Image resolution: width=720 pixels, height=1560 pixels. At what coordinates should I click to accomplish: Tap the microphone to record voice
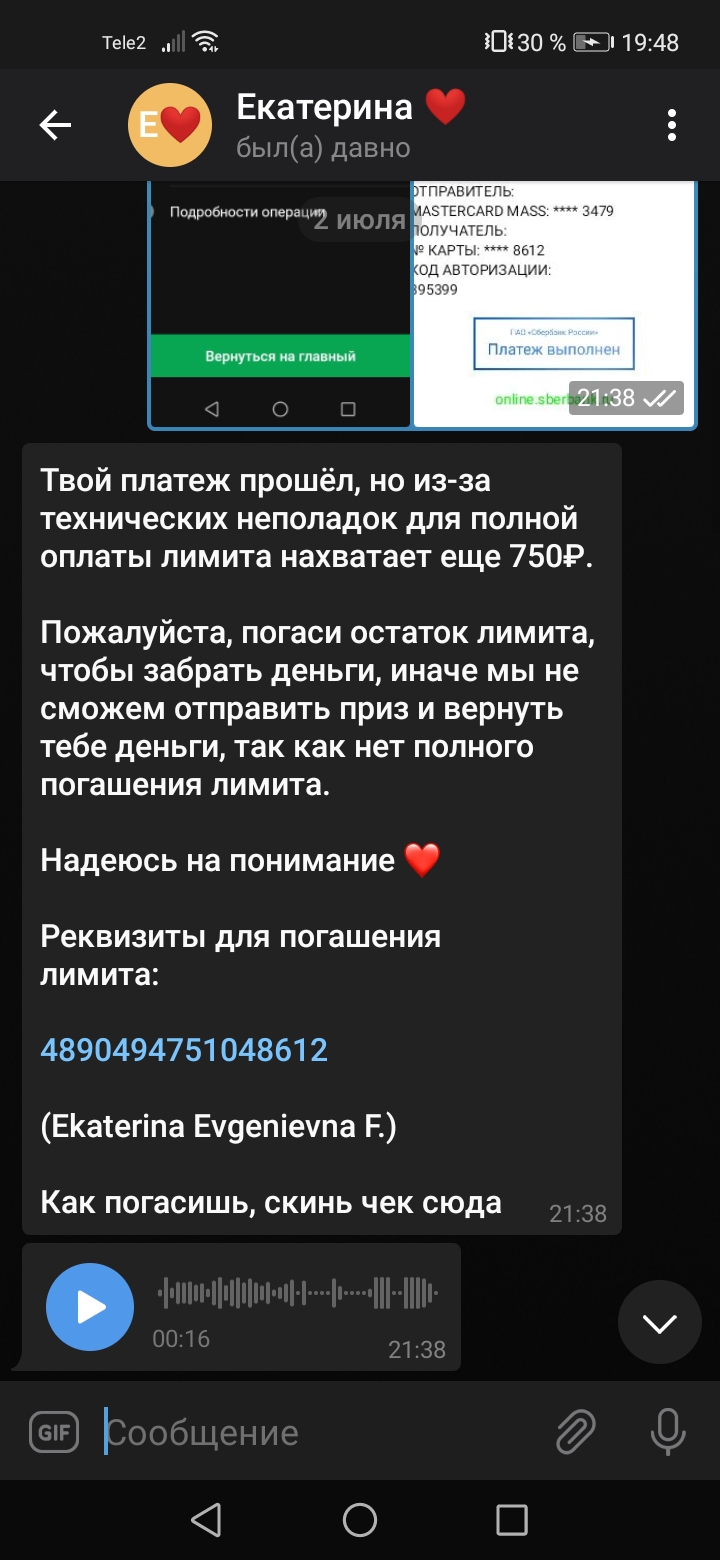tap(667, 1433)
